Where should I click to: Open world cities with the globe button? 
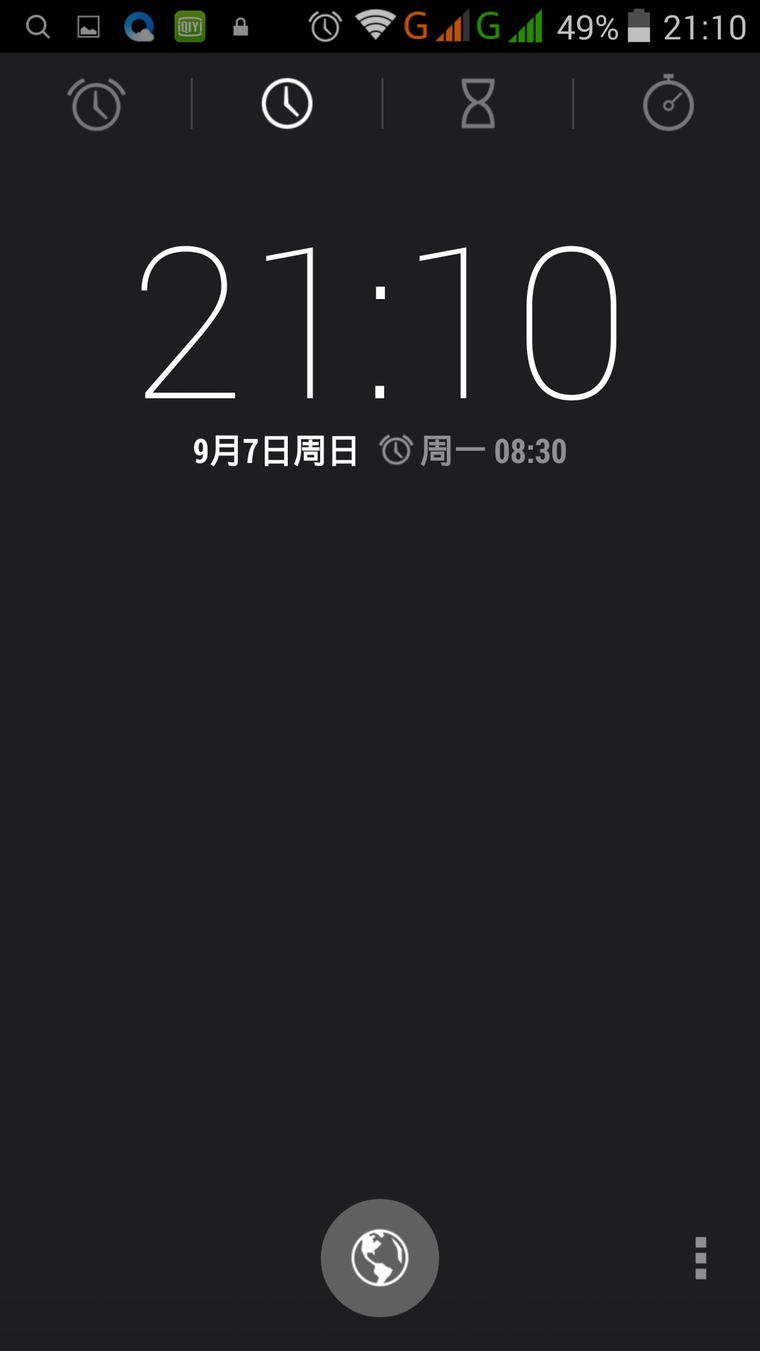[380, 1257]
